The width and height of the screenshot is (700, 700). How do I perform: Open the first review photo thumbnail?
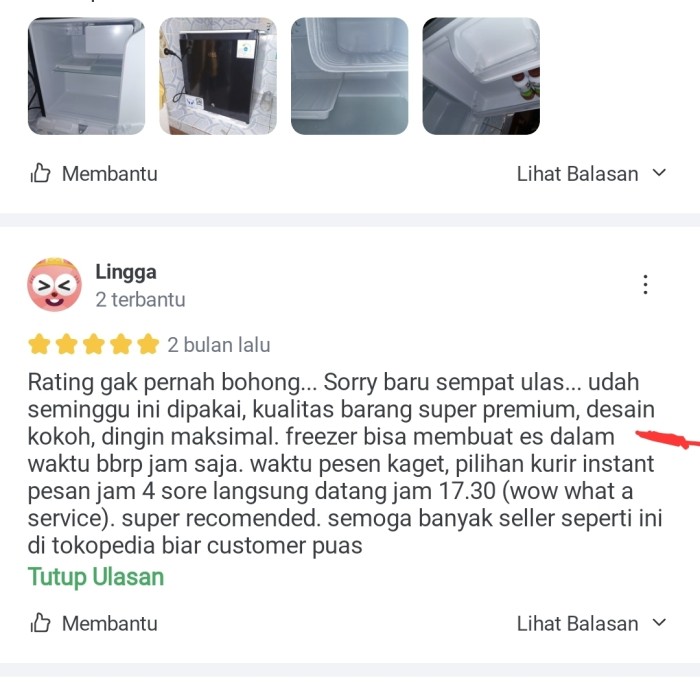[x=86, y=76]
